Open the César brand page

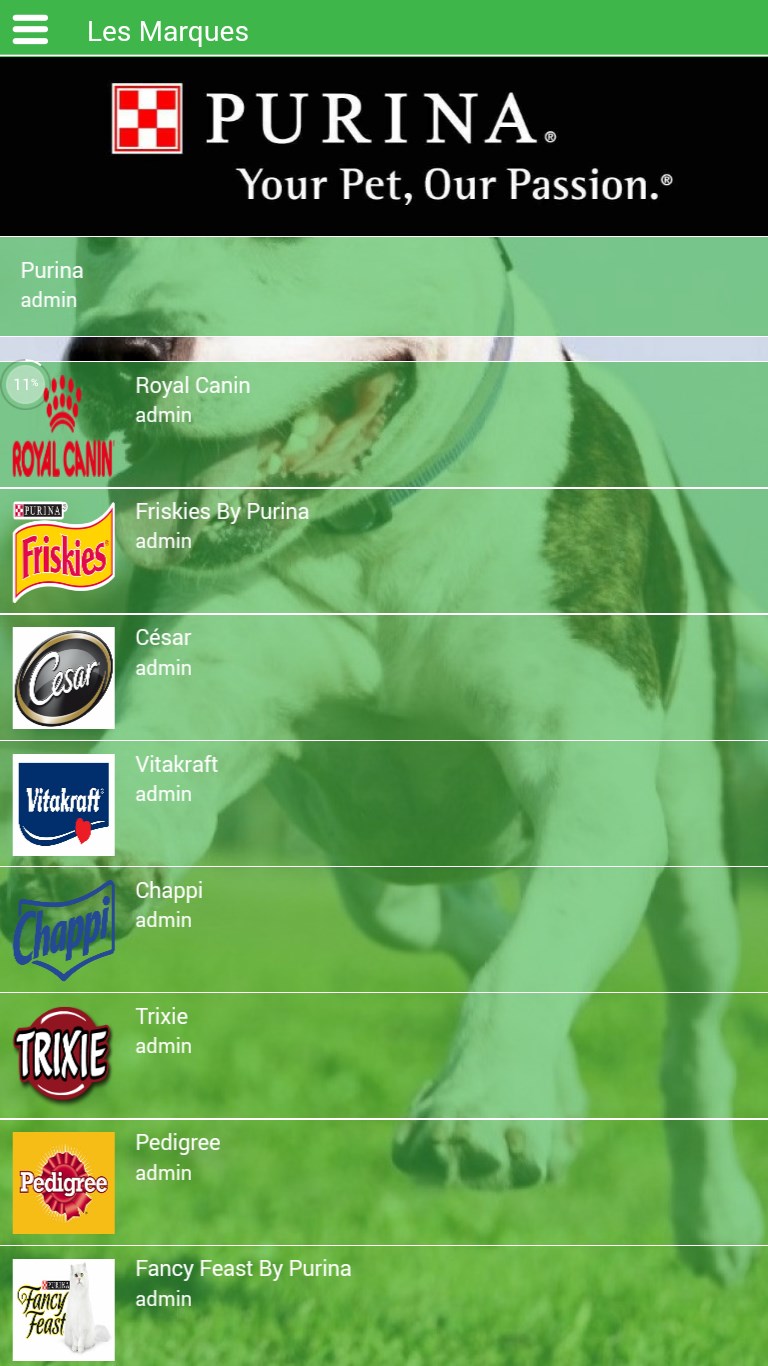(384, 677)
